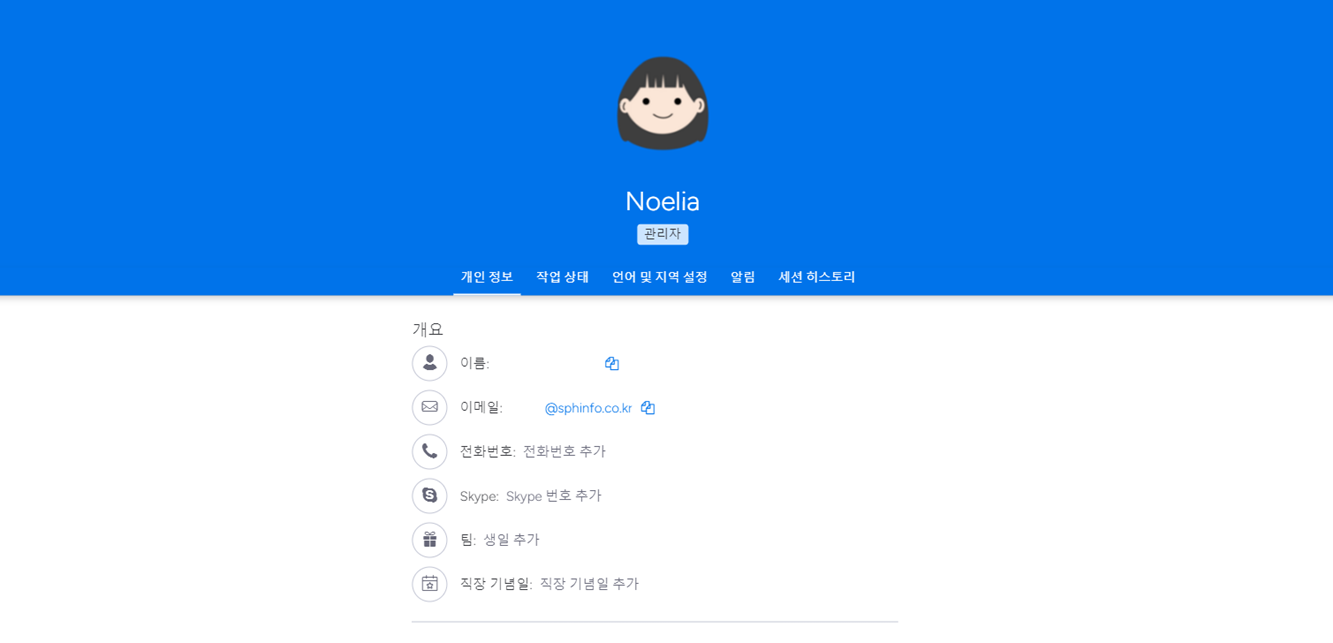Tap the Noelia profile avatar
Image resolution: width=1333 pixels, height=643 pixels.
pos(662,103)
